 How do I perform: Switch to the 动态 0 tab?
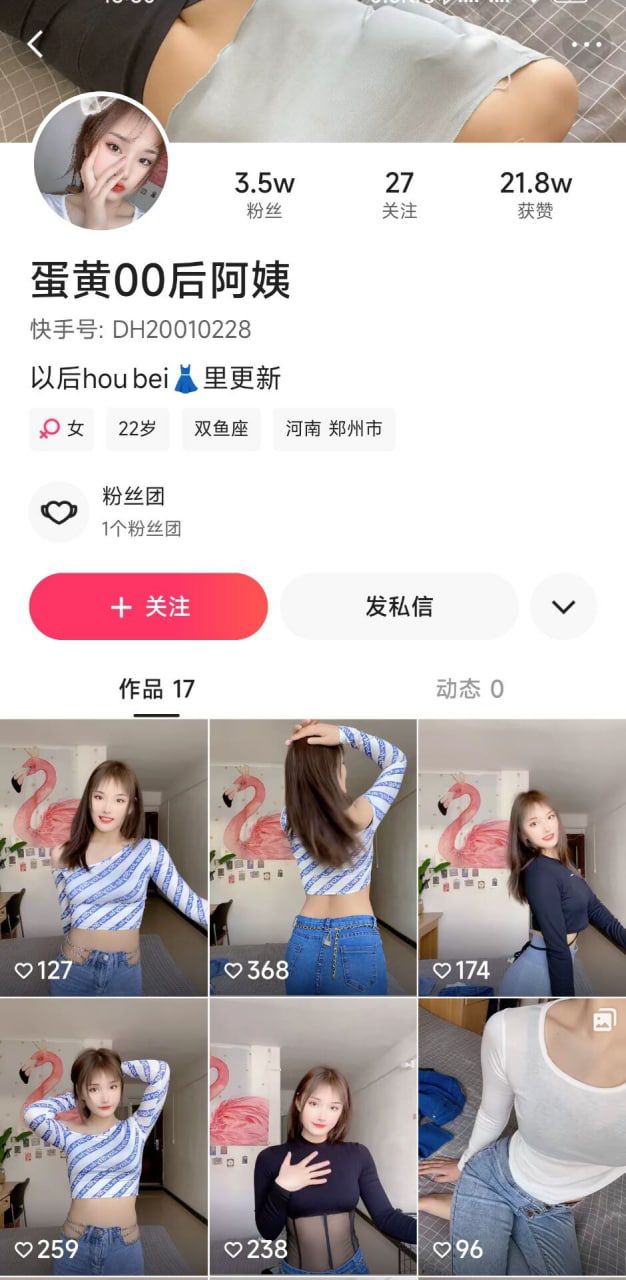(469, 689)
